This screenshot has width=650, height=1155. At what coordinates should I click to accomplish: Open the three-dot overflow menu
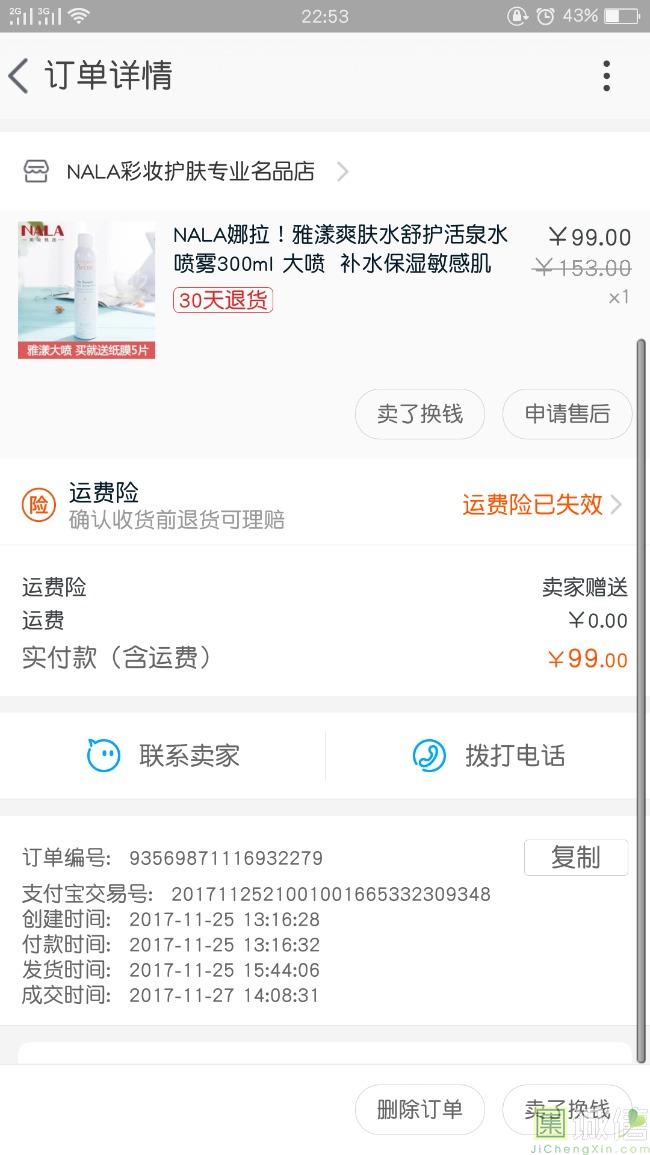coord(606,76)
